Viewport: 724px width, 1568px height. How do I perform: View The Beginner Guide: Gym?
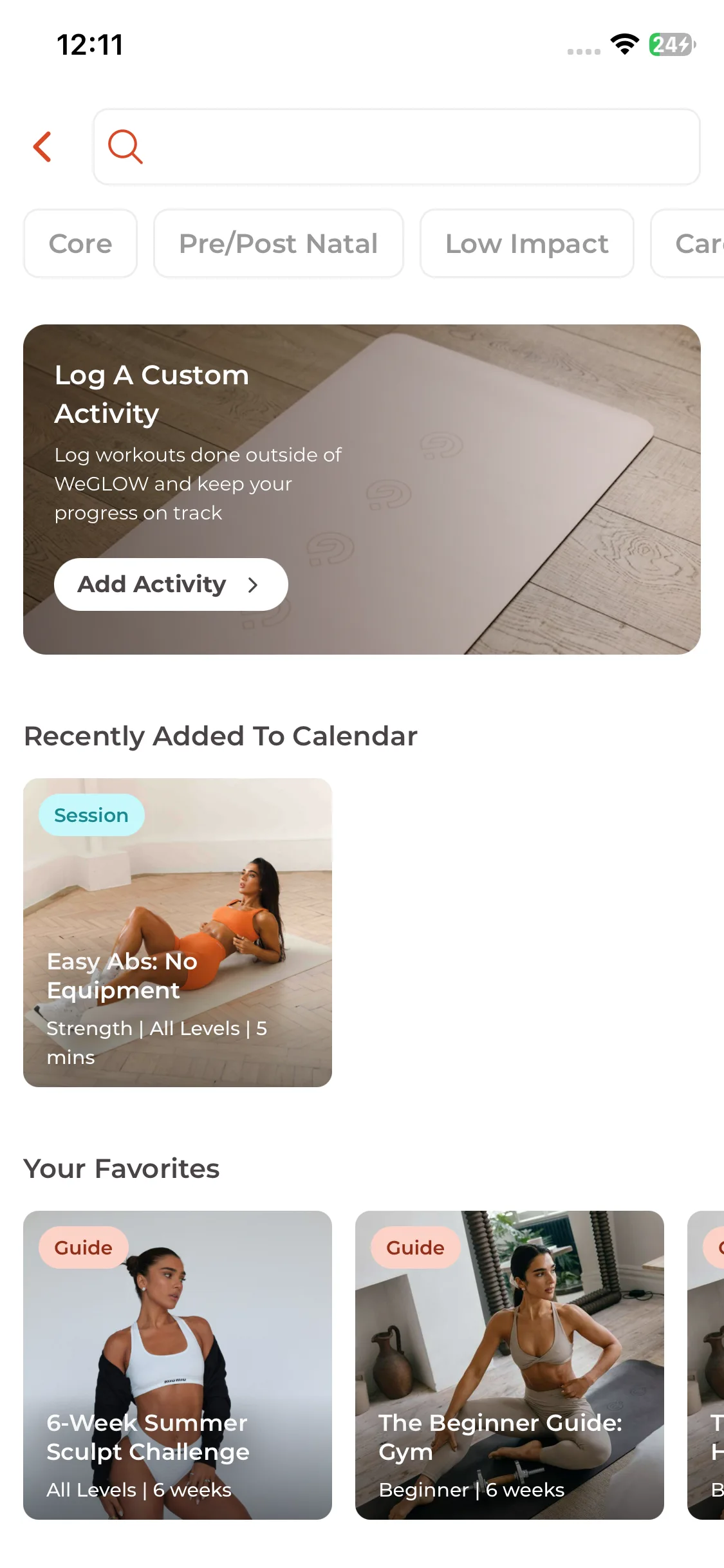click(x=510, y=1365)
